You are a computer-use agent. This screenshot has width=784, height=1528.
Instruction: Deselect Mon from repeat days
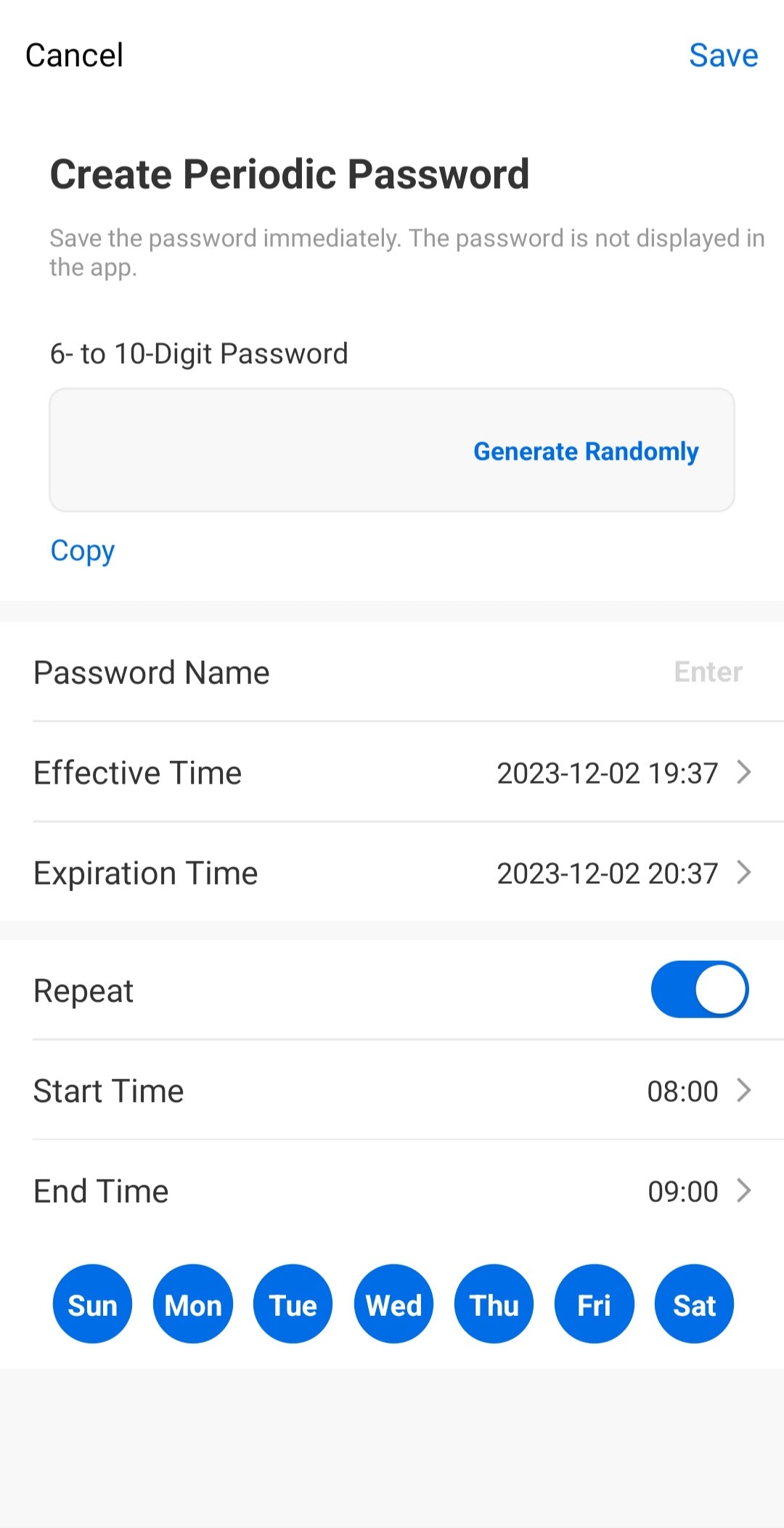193,1304
